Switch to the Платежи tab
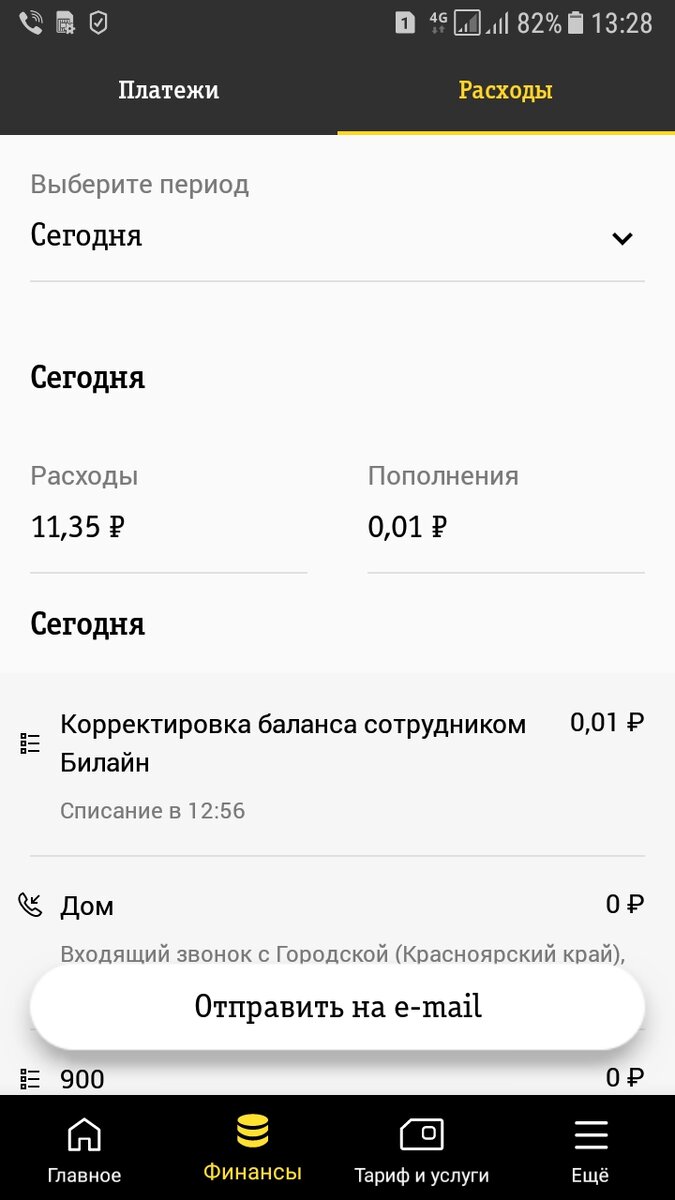This screenshot has width=675, height=1200. (168, 91)
